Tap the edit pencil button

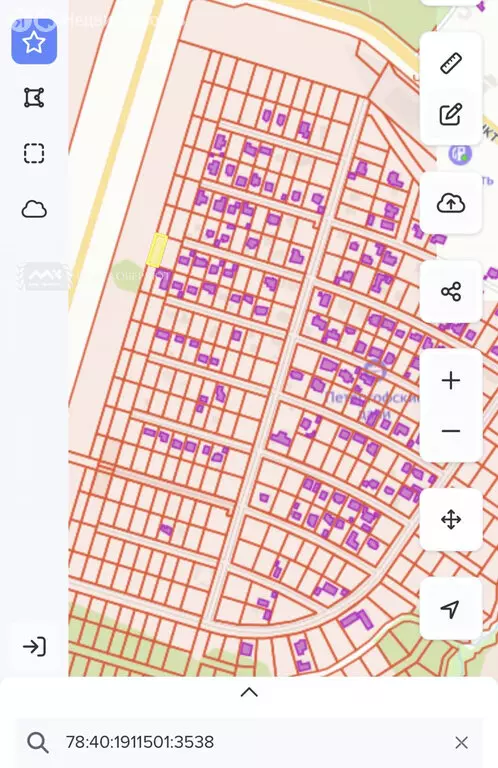pos(451,115)
